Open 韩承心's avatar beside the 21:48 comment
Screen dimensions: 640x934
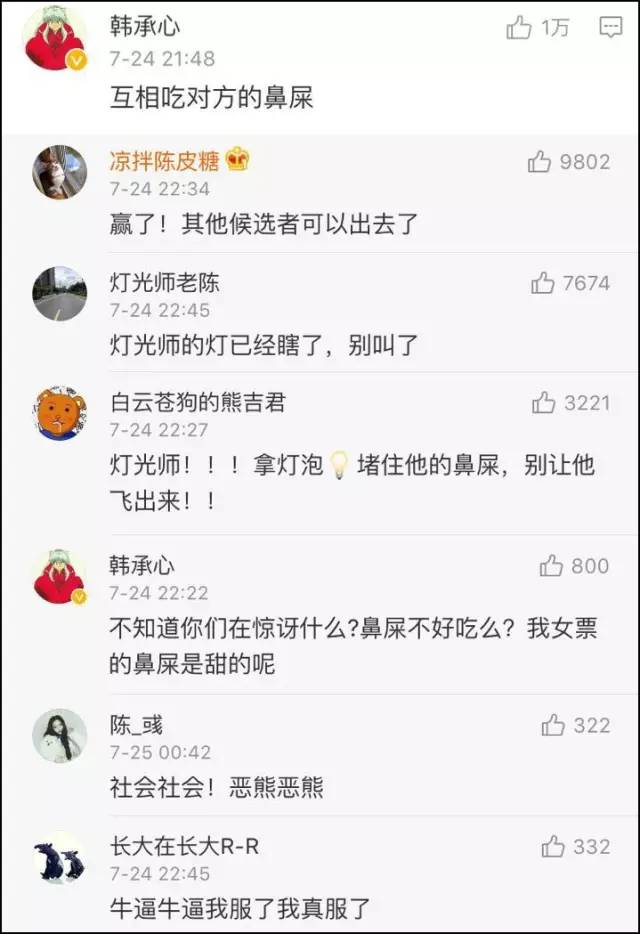(x=54, y=38)
